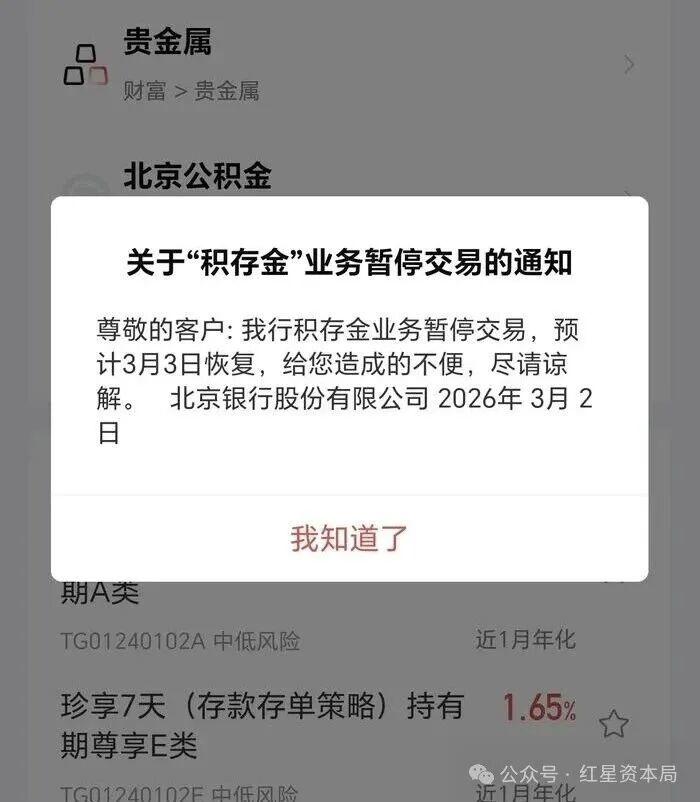Dismiss the notice with 我知道了
This screenshot has width=700, height=802.
[x=349, y=538]
